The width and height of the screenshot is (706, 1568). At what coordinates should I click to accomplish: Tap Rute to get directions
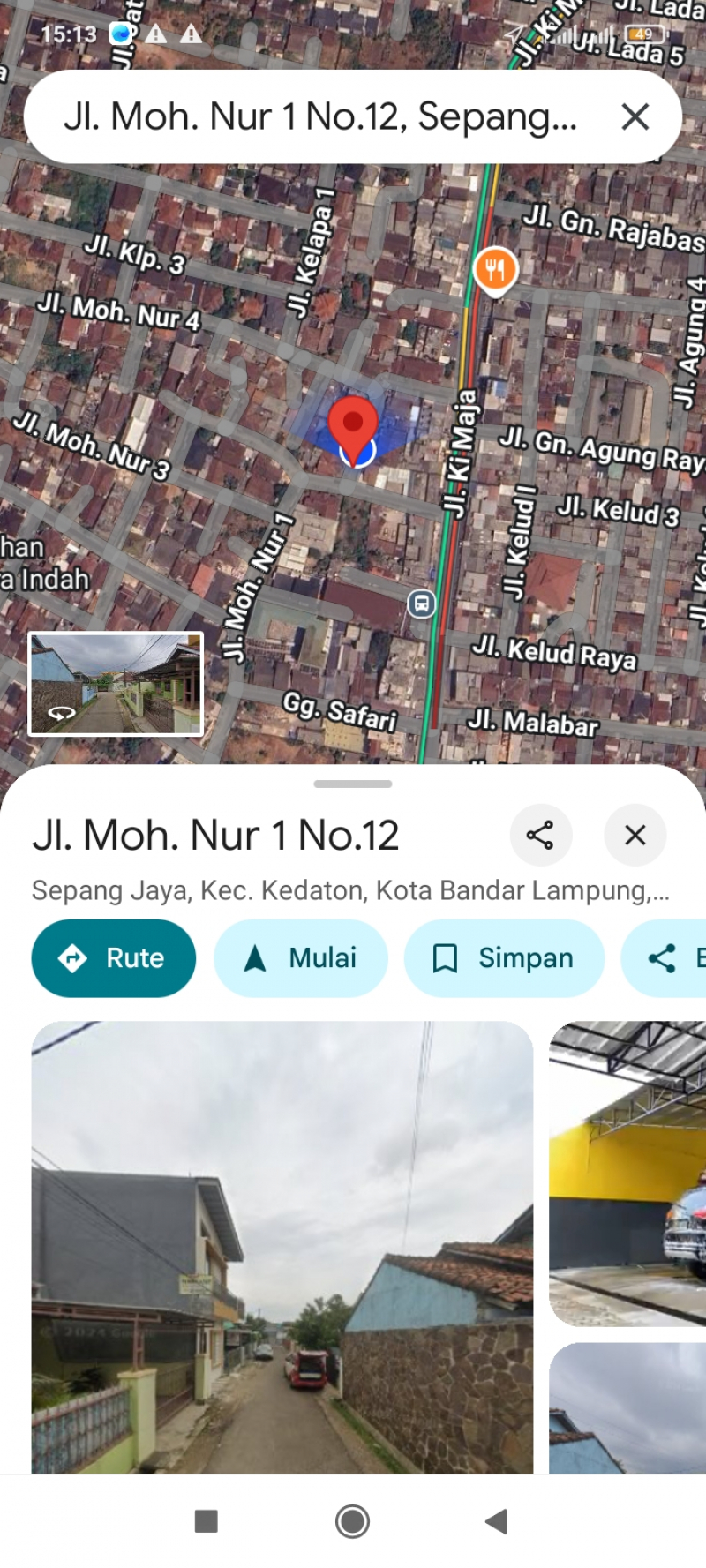[113, 958]
